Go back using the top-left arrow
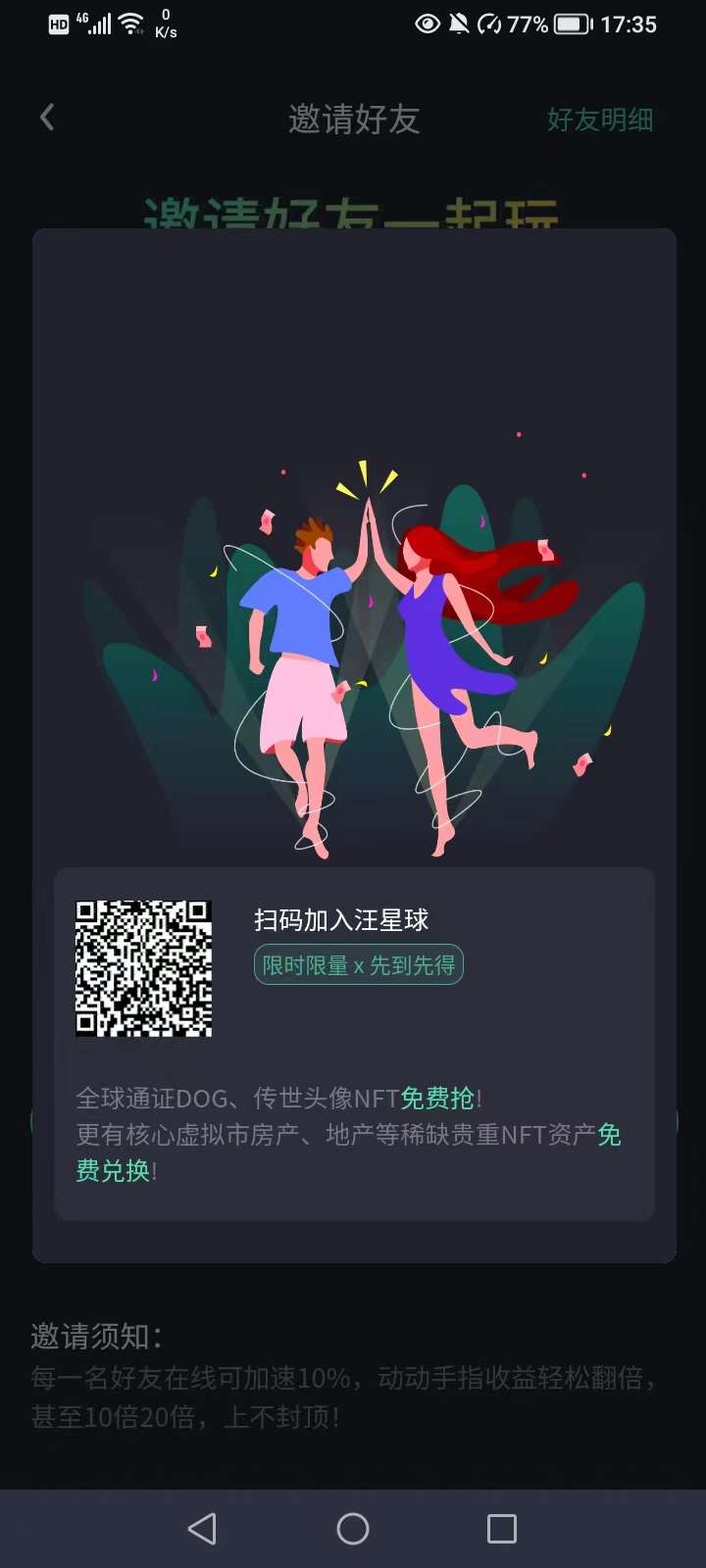The width and height of the screenshot is (706, 1568). (x=47, y=119)
